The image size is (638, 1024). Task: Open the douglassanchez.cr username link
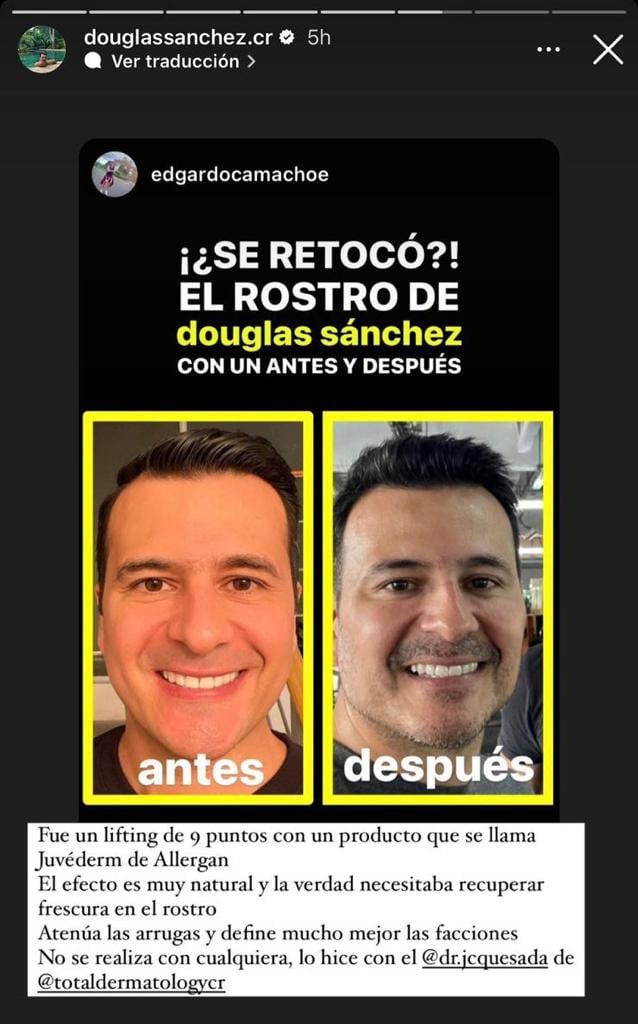[x=178, y=38]
